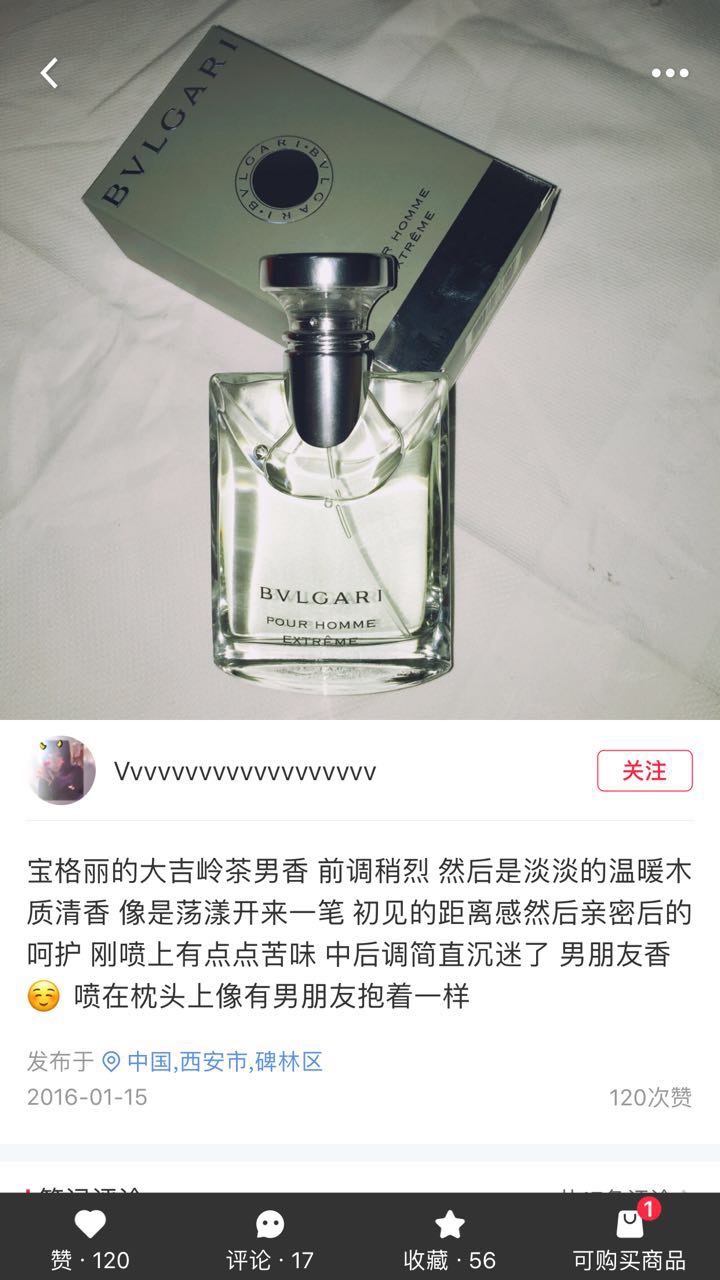Go back using the arrow icon
Screen dimensions: 720x1280
(x=49, y=73)
